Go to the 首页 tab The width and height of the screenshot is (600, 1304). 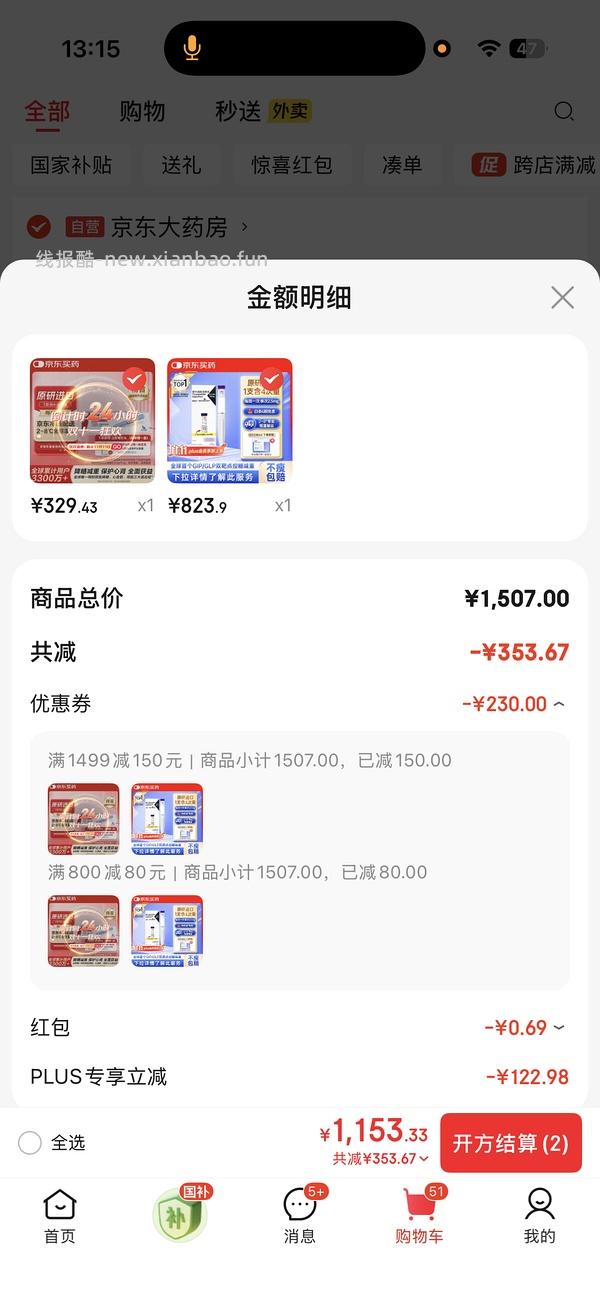pos(60,1215)
